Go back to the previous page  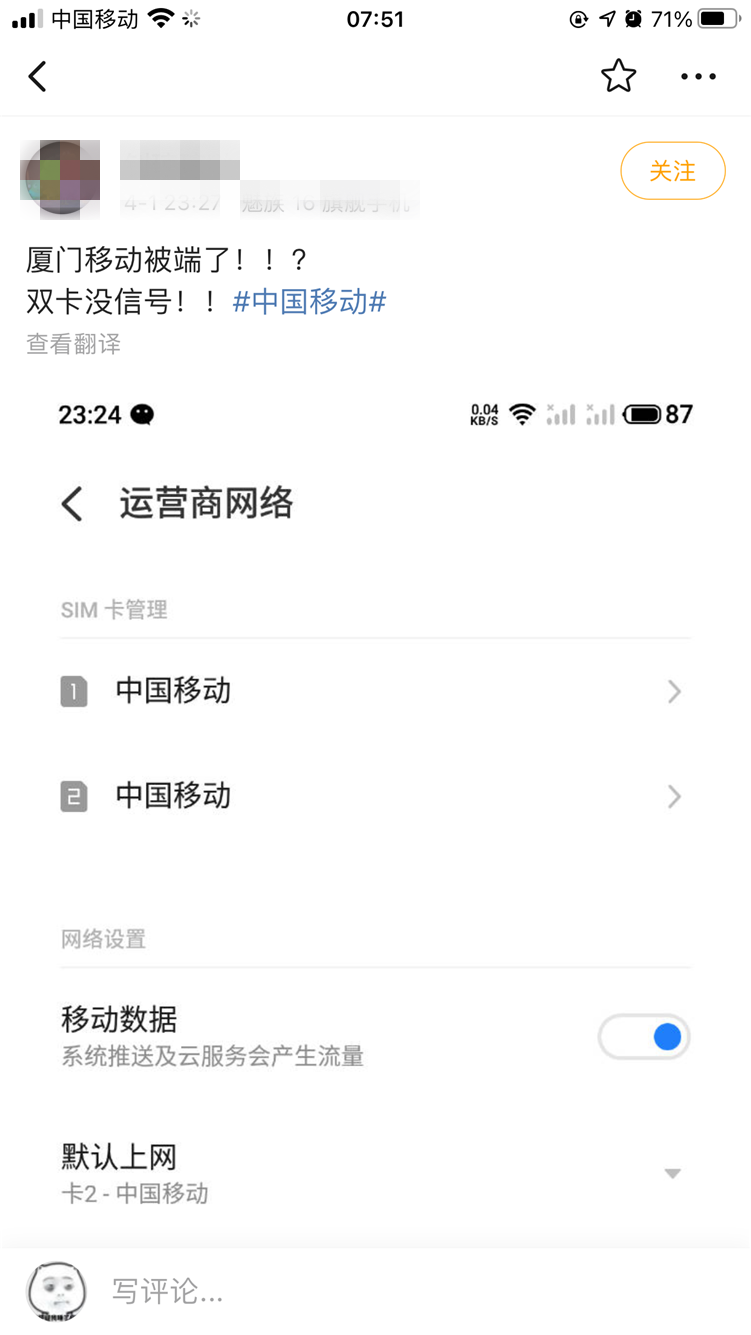[x=38, y=76]
